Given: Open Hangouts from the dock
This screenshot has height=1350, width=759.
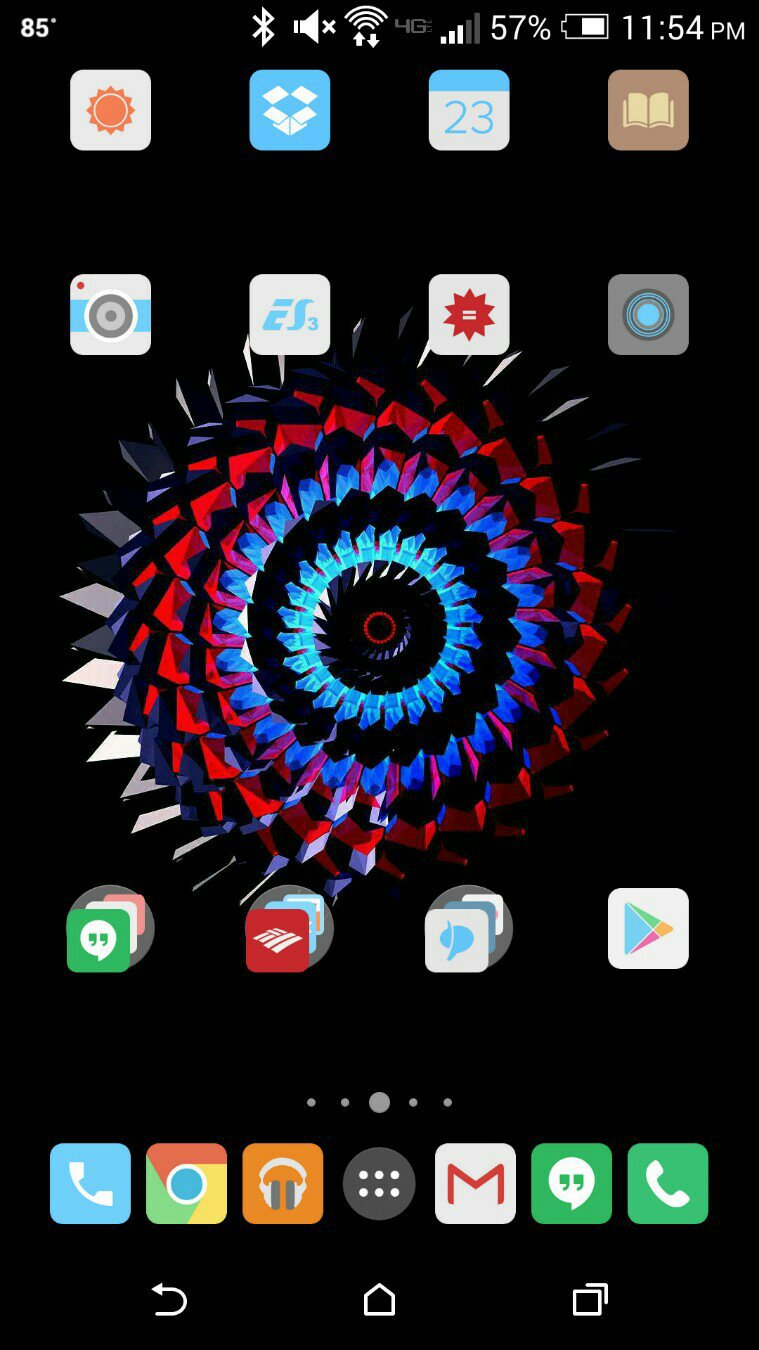Looking at the screenshot, I should [x=571, y=1183].
